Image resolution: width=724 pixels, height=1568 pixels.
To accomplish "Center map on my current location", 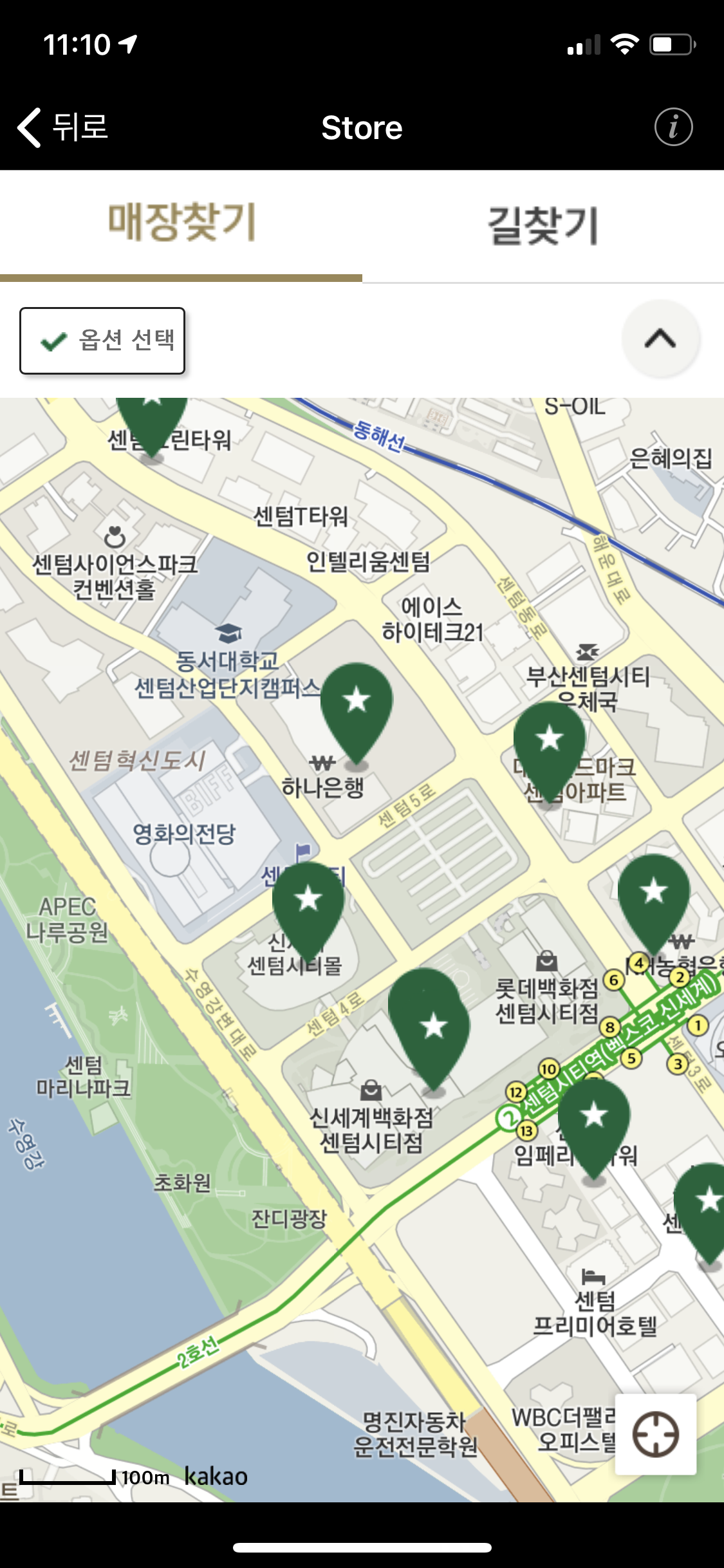I will [x=655, y=1434].
